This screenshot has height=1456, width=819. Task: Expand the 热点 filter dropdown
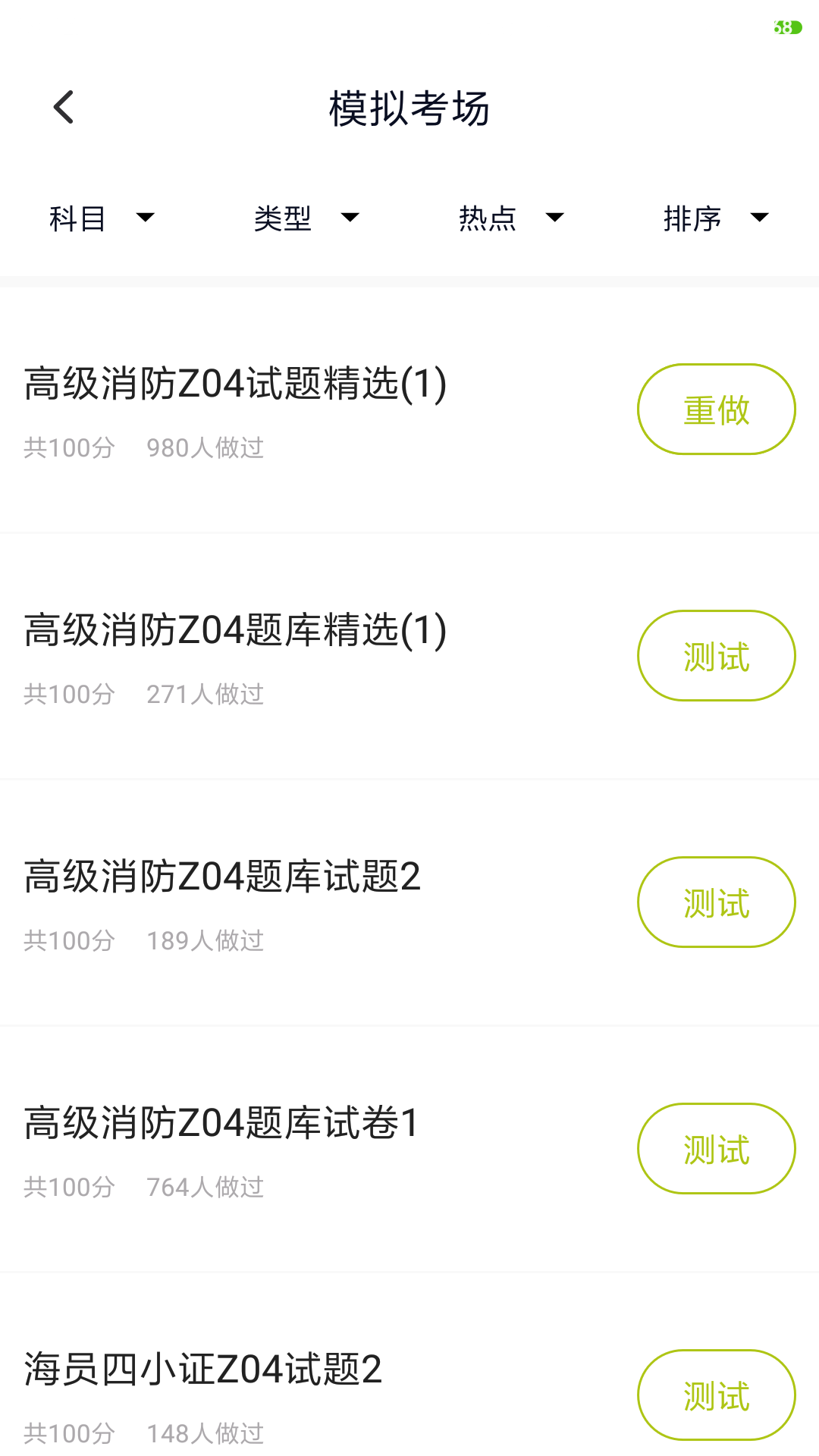[x=511, y=218]
